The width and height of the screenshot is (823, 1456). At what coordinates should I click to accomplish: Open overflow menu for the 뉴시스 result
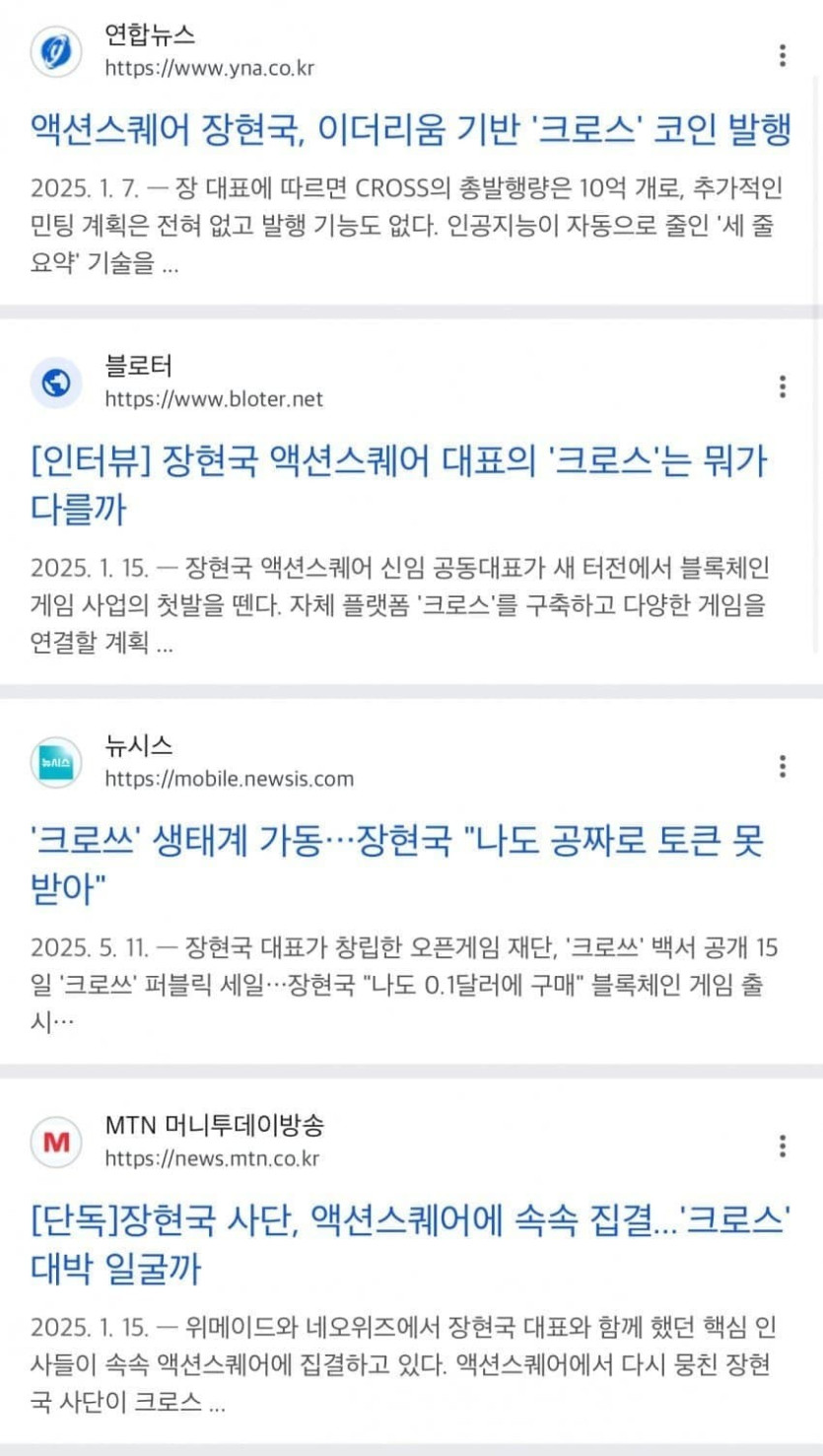pos(782,766)
